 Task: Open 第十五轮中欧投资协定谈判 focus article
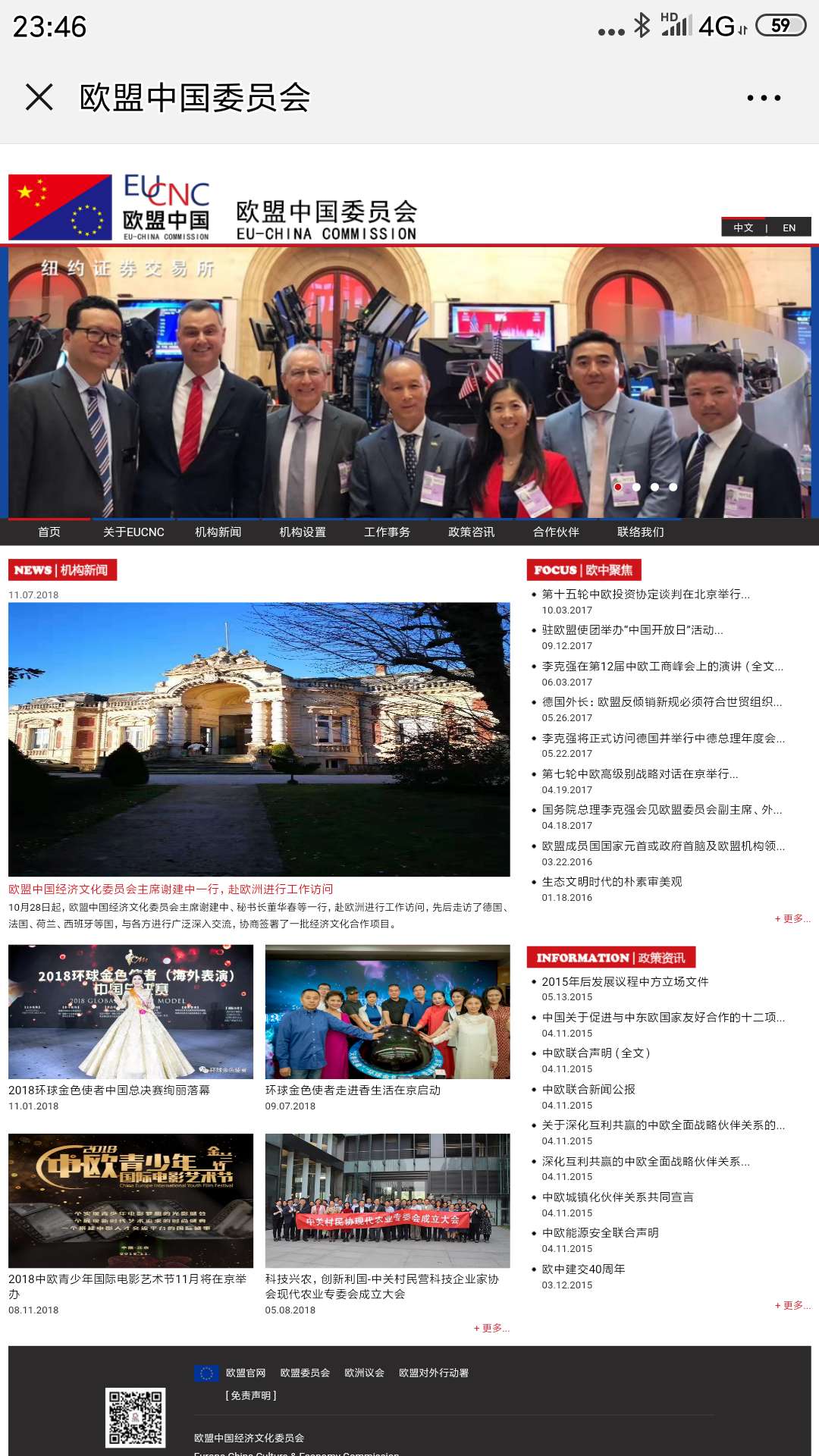645,594
